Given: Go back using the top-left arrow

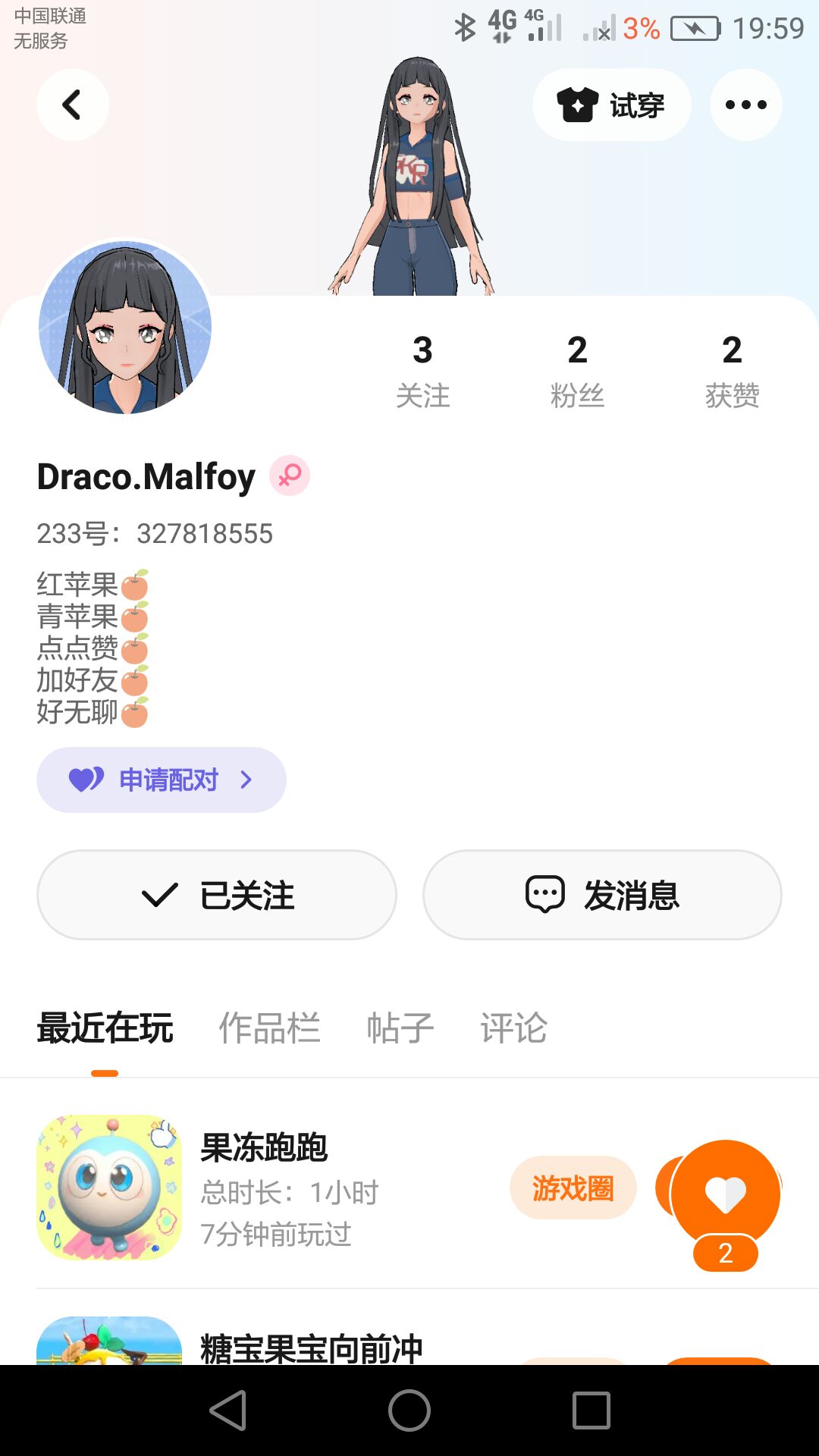Looking at the screenshot, I should click(72, 105).
